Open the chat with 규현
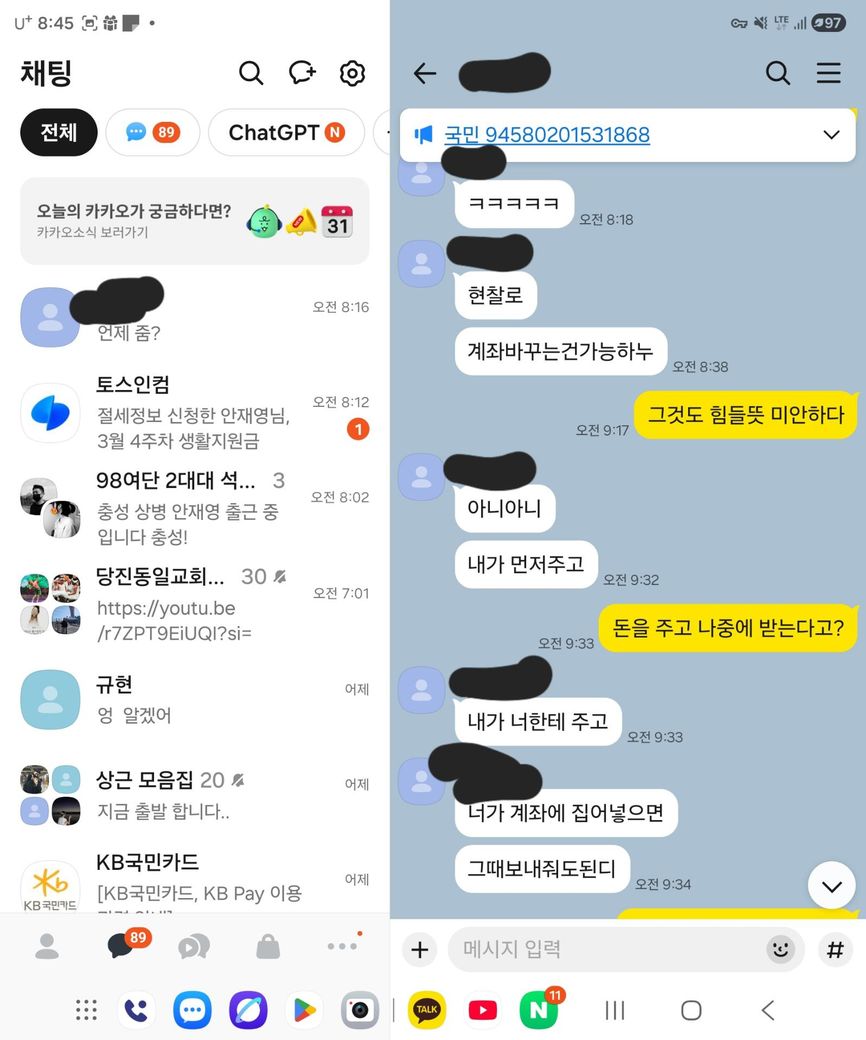866x1040 pixels. point(195,700)
